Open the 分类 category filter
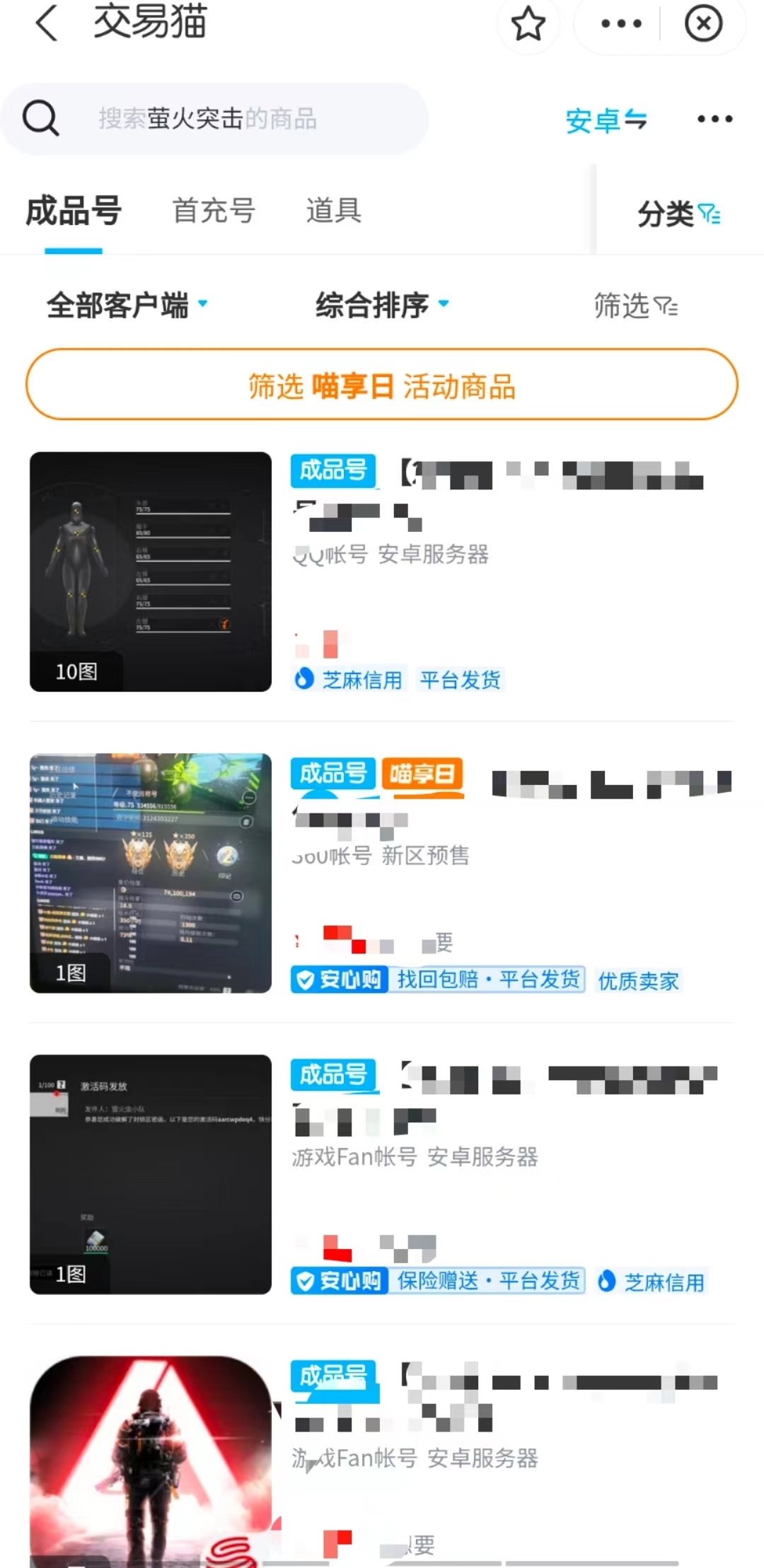The height and width of the screenshot is (1568, 764). pos(678,214)
